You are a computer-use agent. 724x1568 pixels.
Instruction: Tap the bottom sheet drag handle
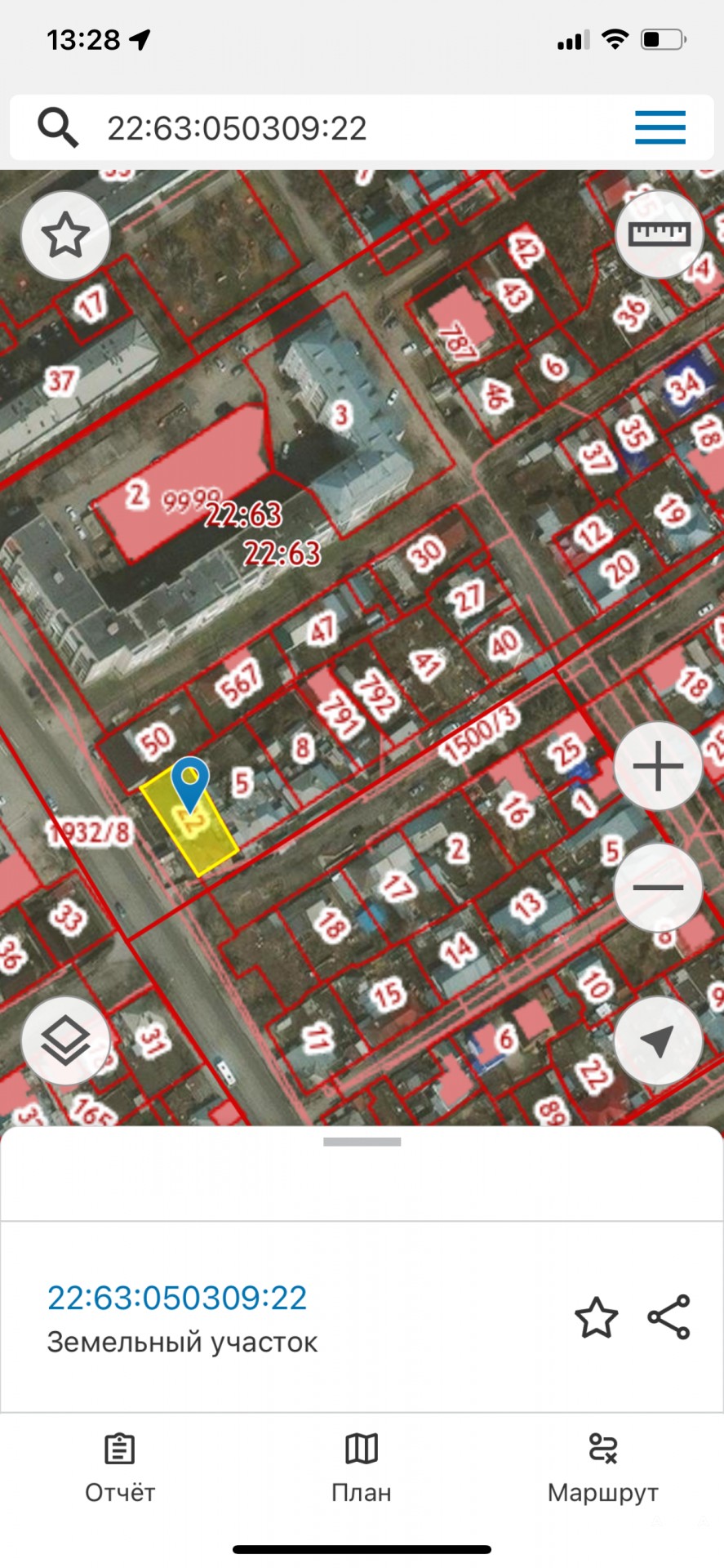click(x=362, y=1142)
